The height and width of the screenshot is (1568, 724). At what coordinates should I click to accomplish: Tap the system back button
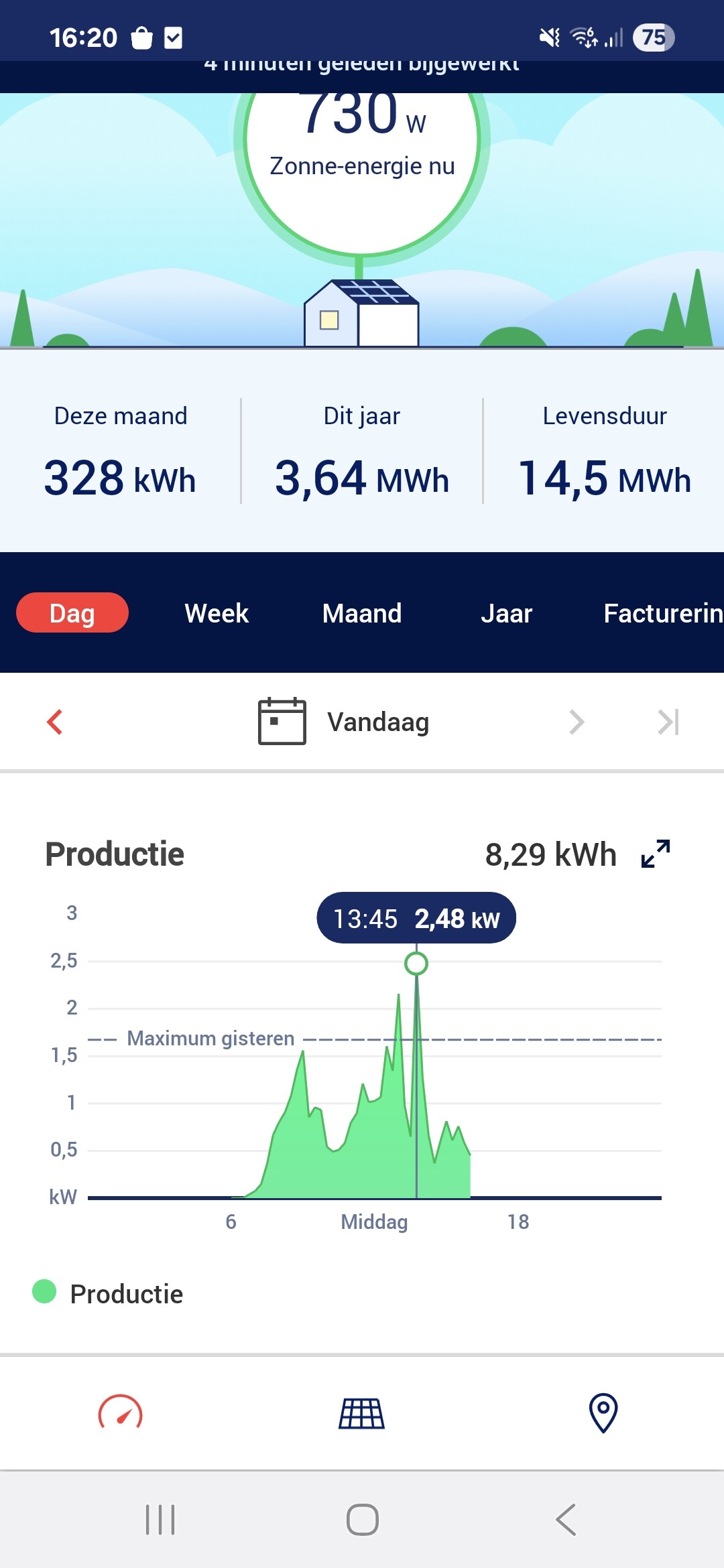(x=566, y=1519)
